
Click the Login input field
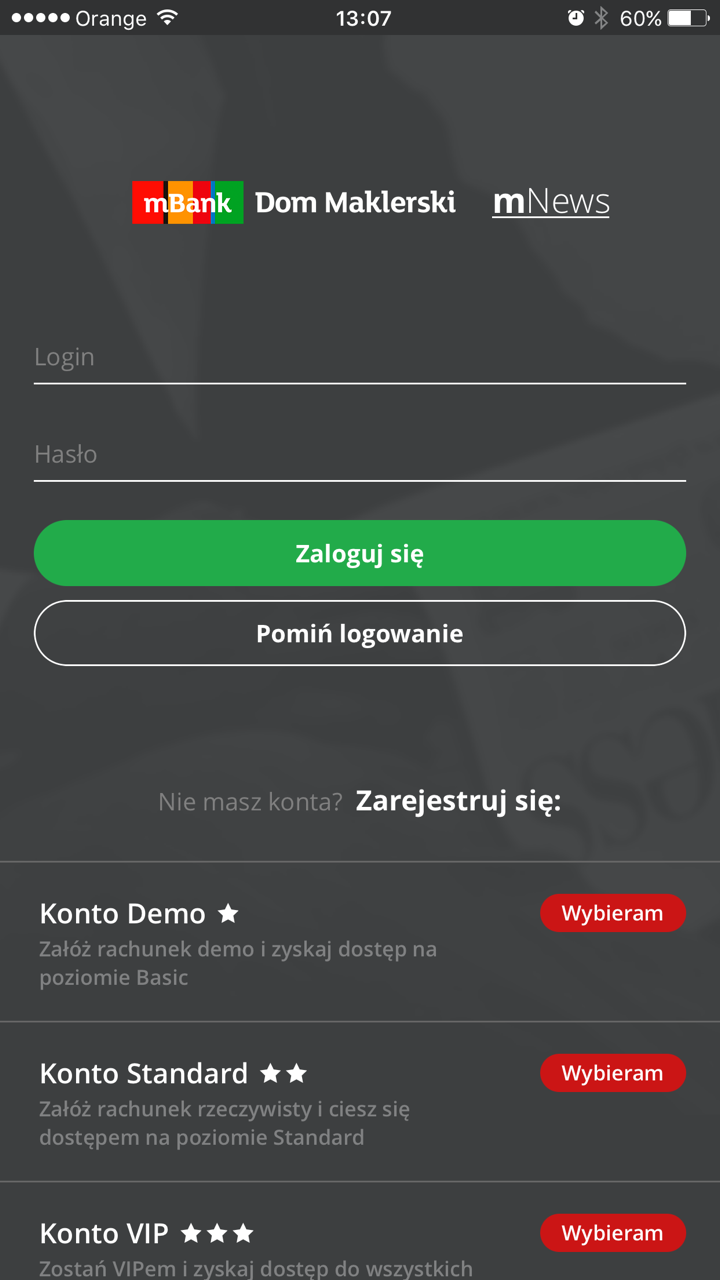pyautogui.click(x=360, y=357)
